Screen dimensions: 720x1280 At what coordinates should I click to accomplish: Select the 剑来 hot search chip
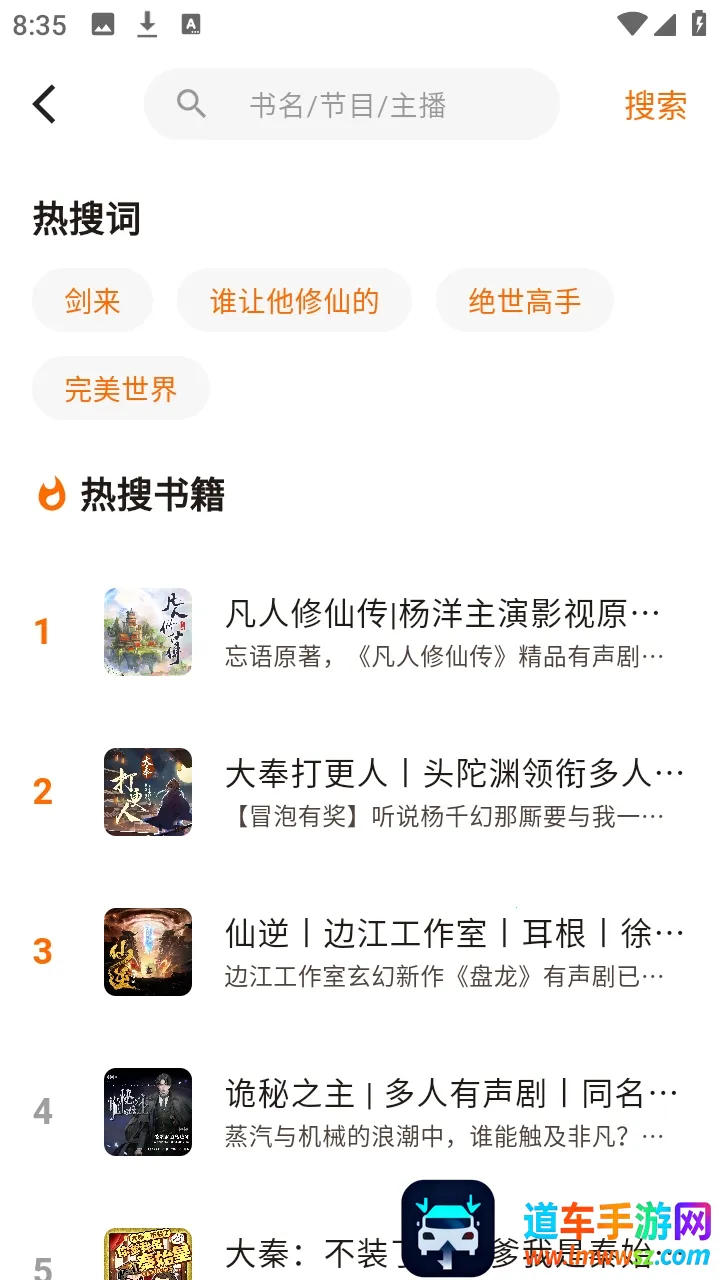tap(93, 300)
